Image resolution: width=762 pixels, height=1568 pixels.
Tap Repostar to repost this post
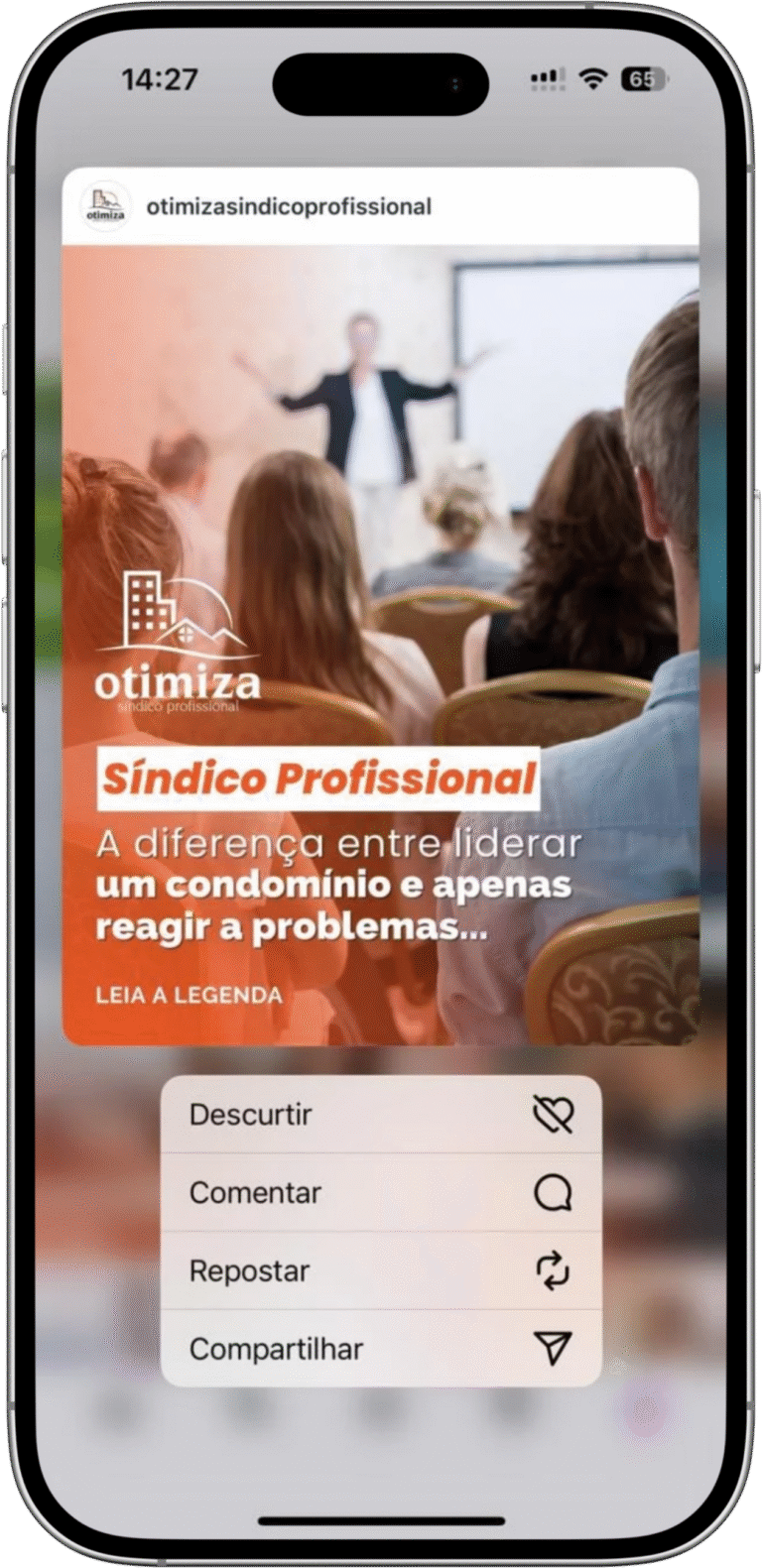380,1270
